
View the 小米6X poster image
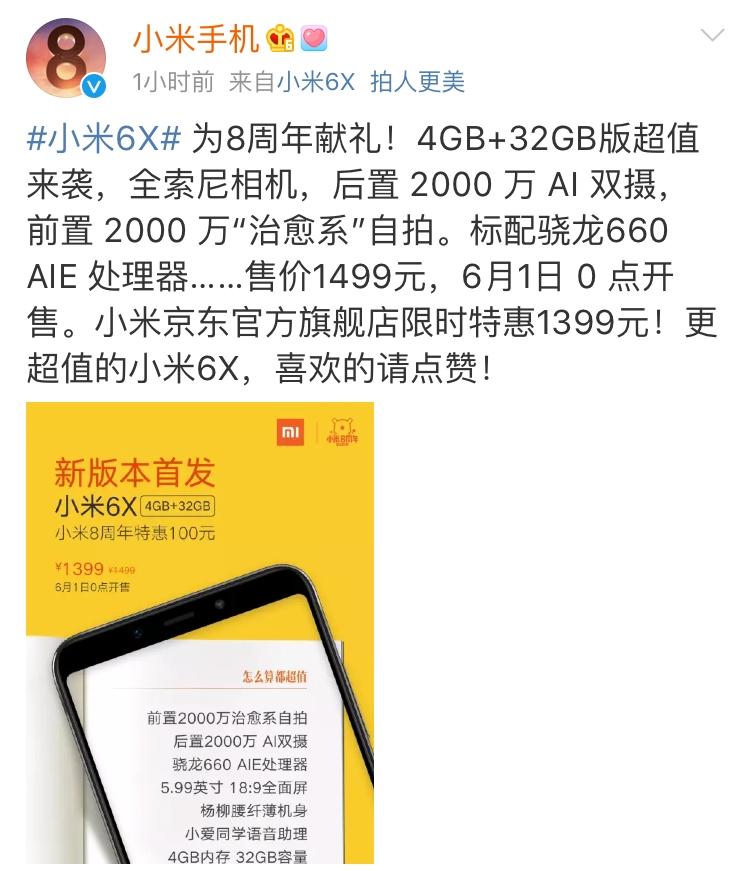[x=200, y=632]
